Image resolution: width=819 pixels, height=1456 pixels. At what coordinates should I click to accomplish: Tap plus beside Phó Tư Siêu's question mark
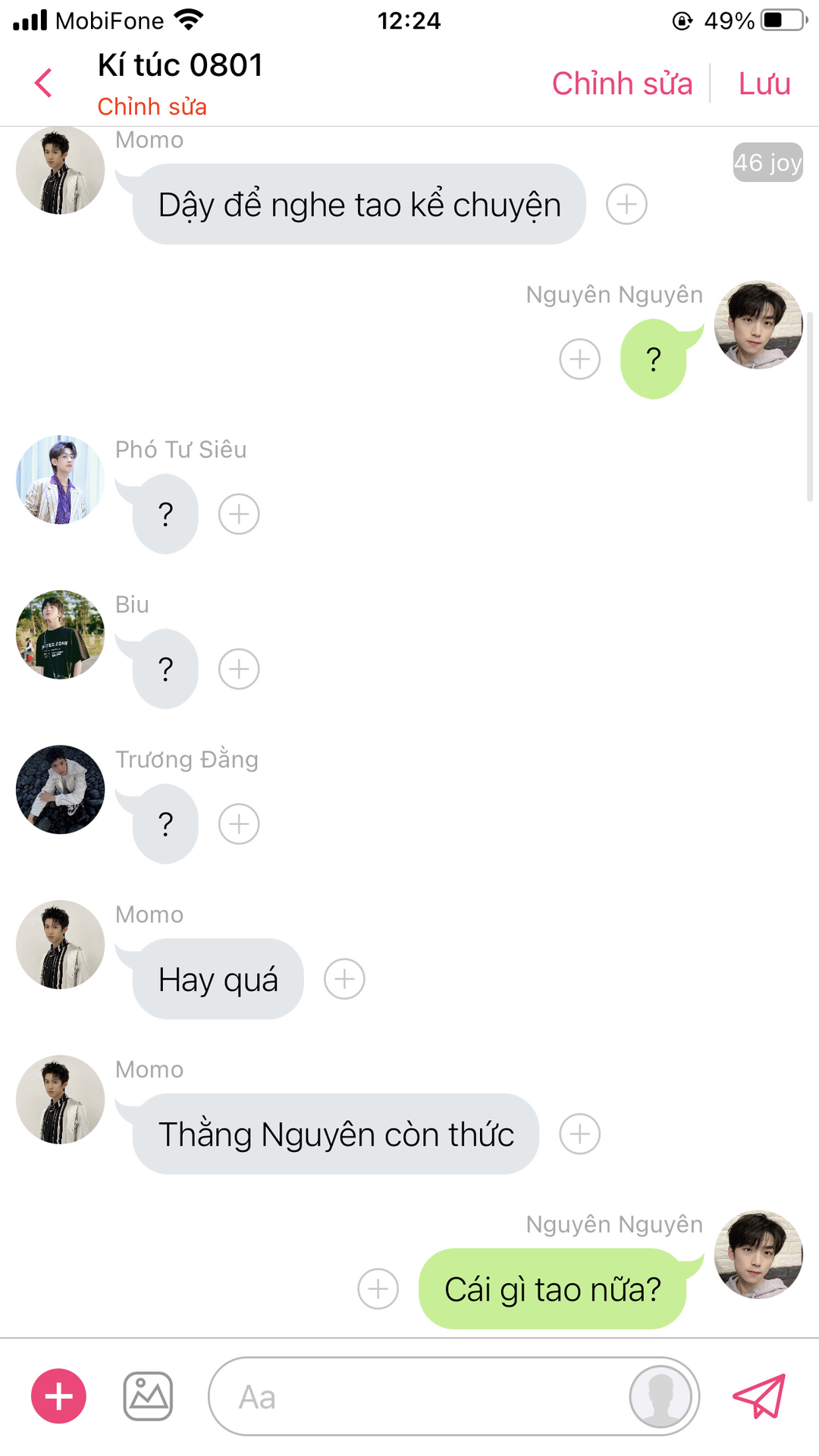click(x=239, y=514)
